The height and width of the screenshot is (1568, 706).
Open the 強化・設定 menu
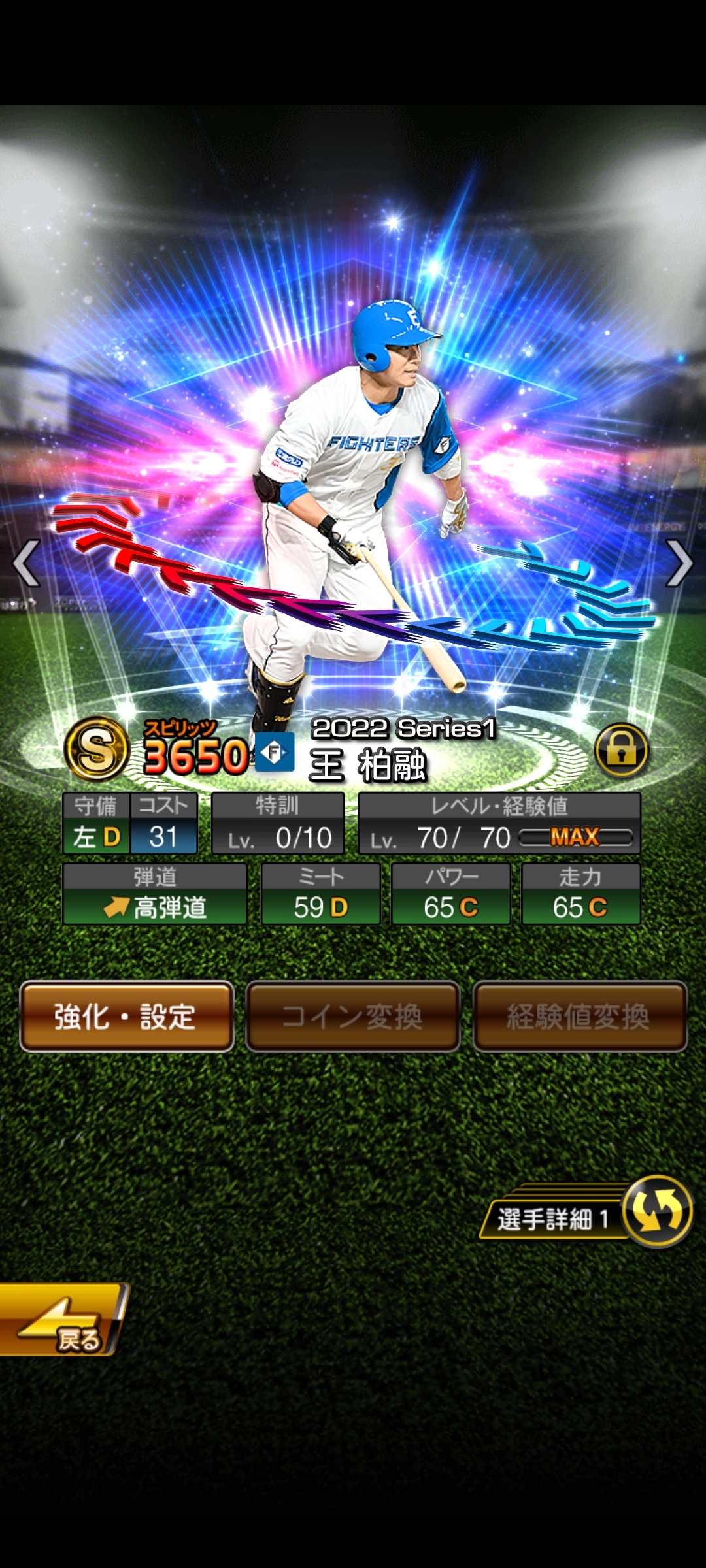[127, 1016]
